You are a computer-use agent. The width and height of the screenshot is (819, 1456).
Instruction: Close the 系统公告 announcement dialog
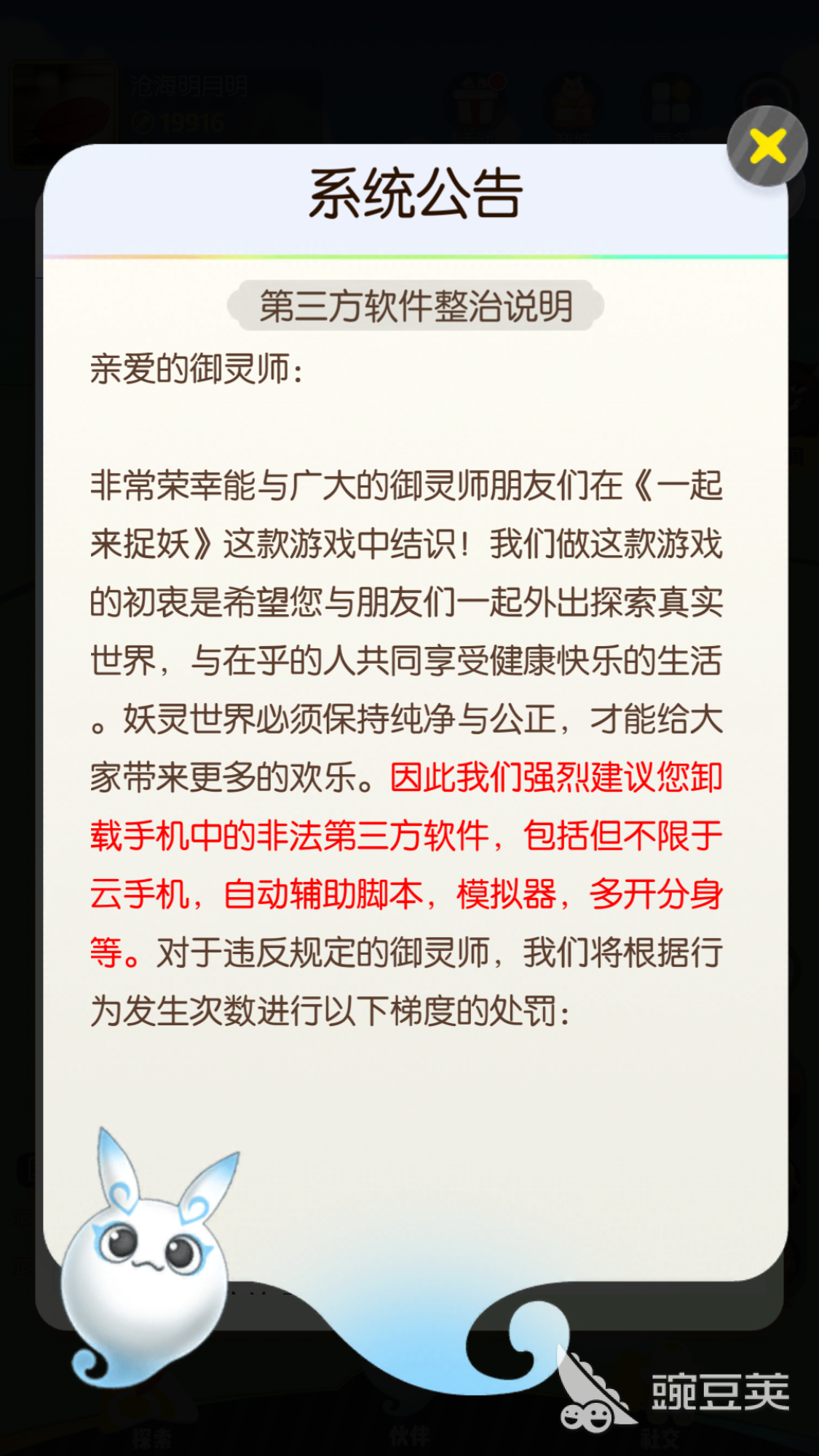point(767,146)
